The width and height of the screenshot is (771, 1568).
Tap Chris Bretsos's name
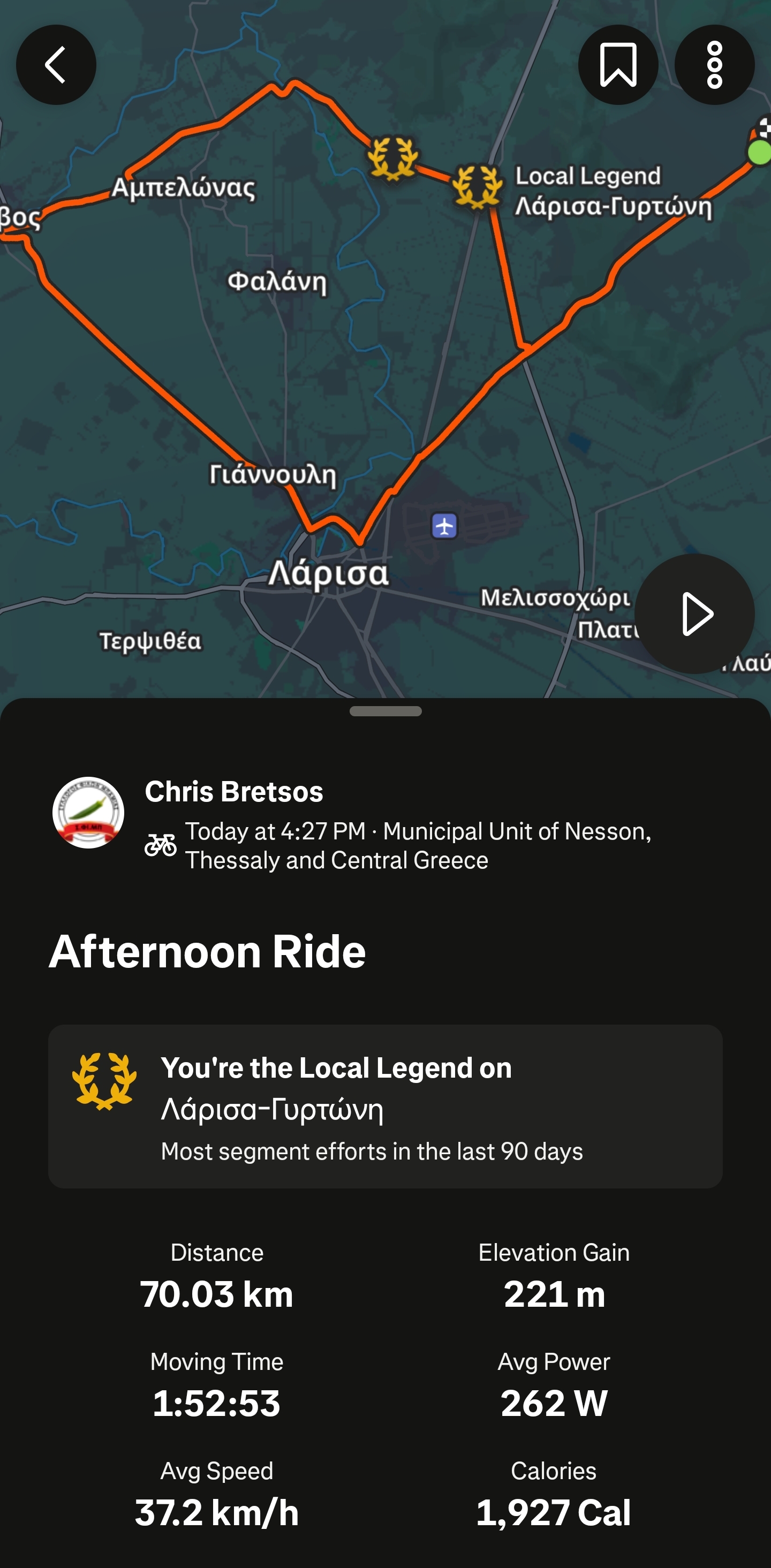(x=234, y=791)
